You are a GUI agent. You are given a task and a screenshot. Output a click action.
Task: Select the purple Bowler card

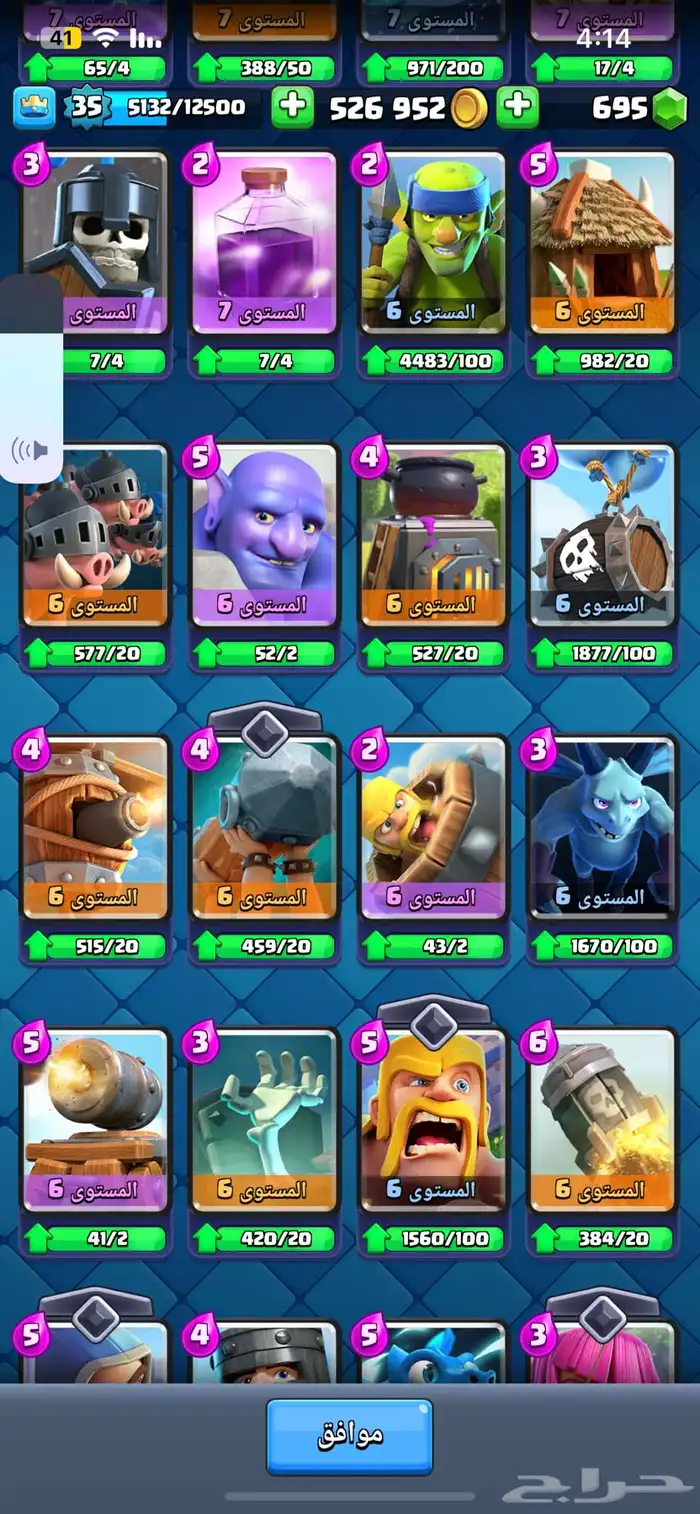(x=264, y=537)
